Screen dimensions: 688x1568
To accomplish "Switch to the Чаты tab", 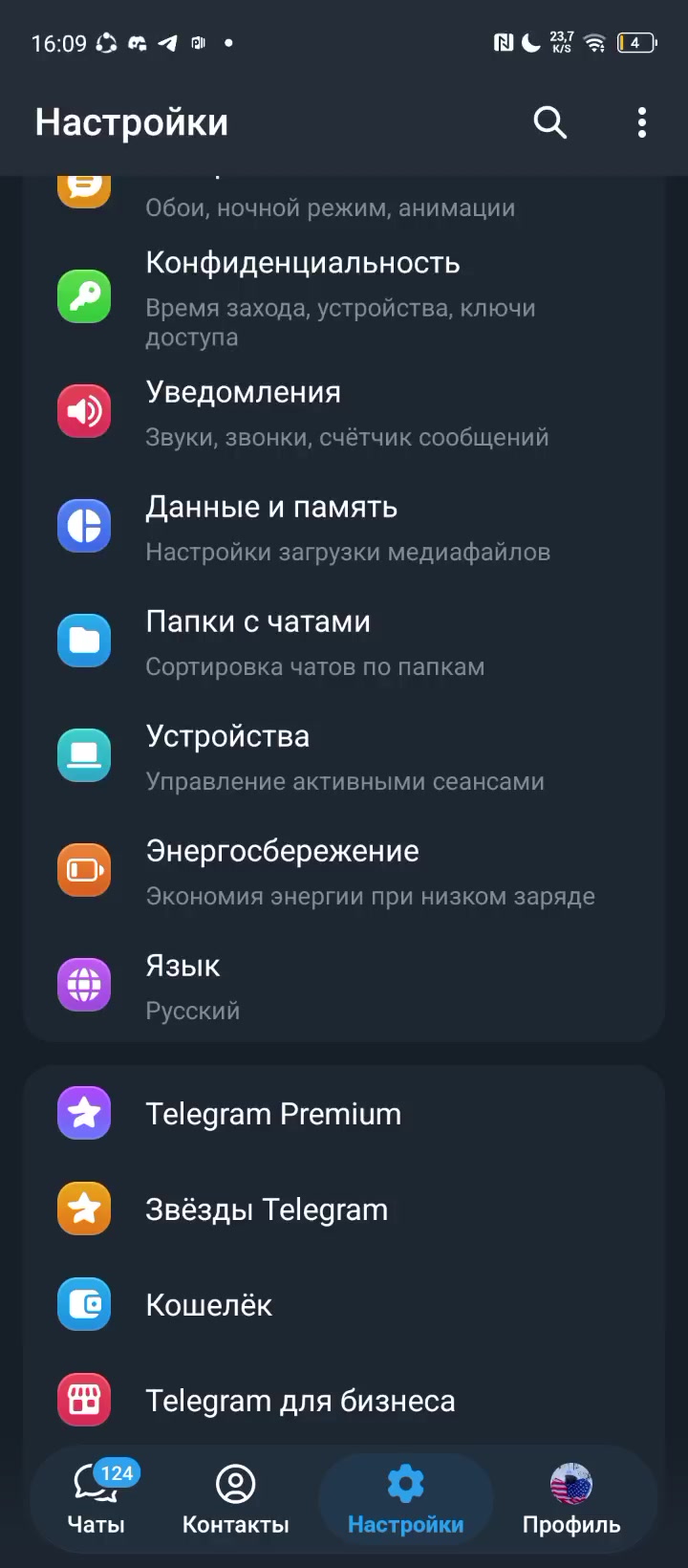I will (x=98, y=1497).
